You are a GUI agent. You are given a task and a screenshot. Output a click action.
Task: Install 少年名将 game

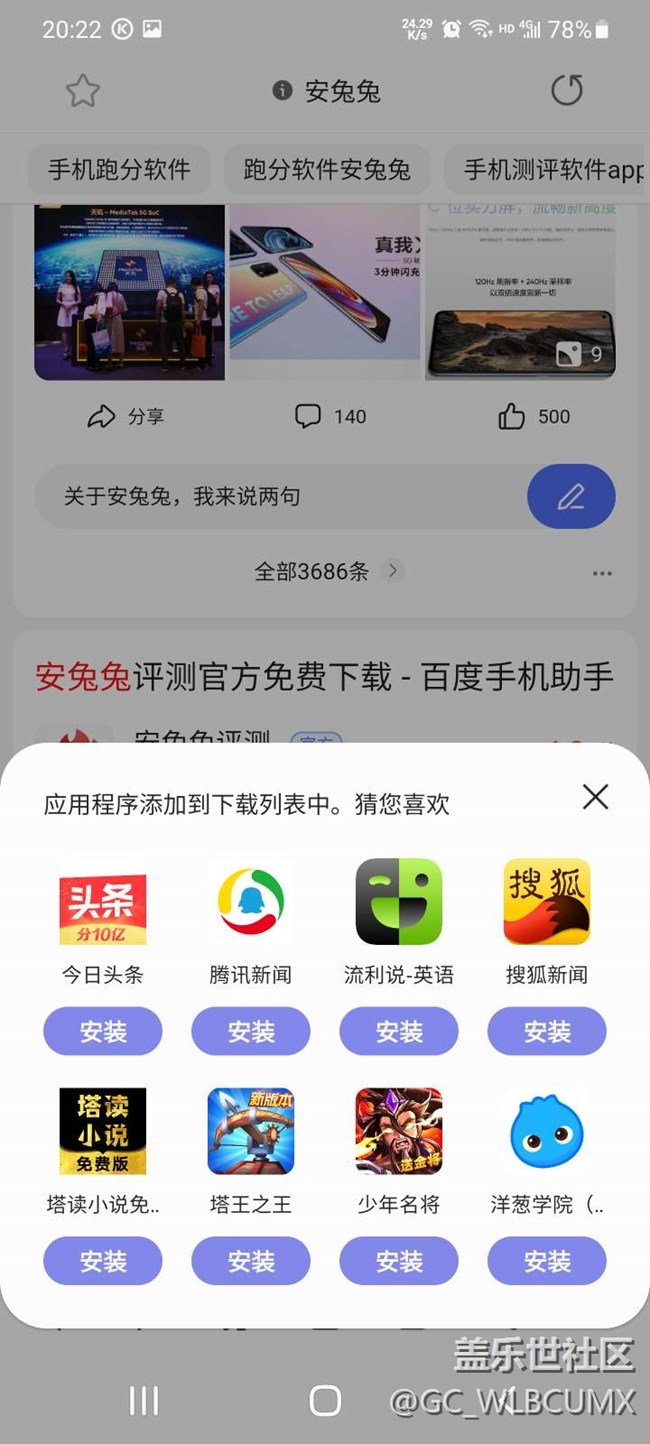coord(399,1261)
